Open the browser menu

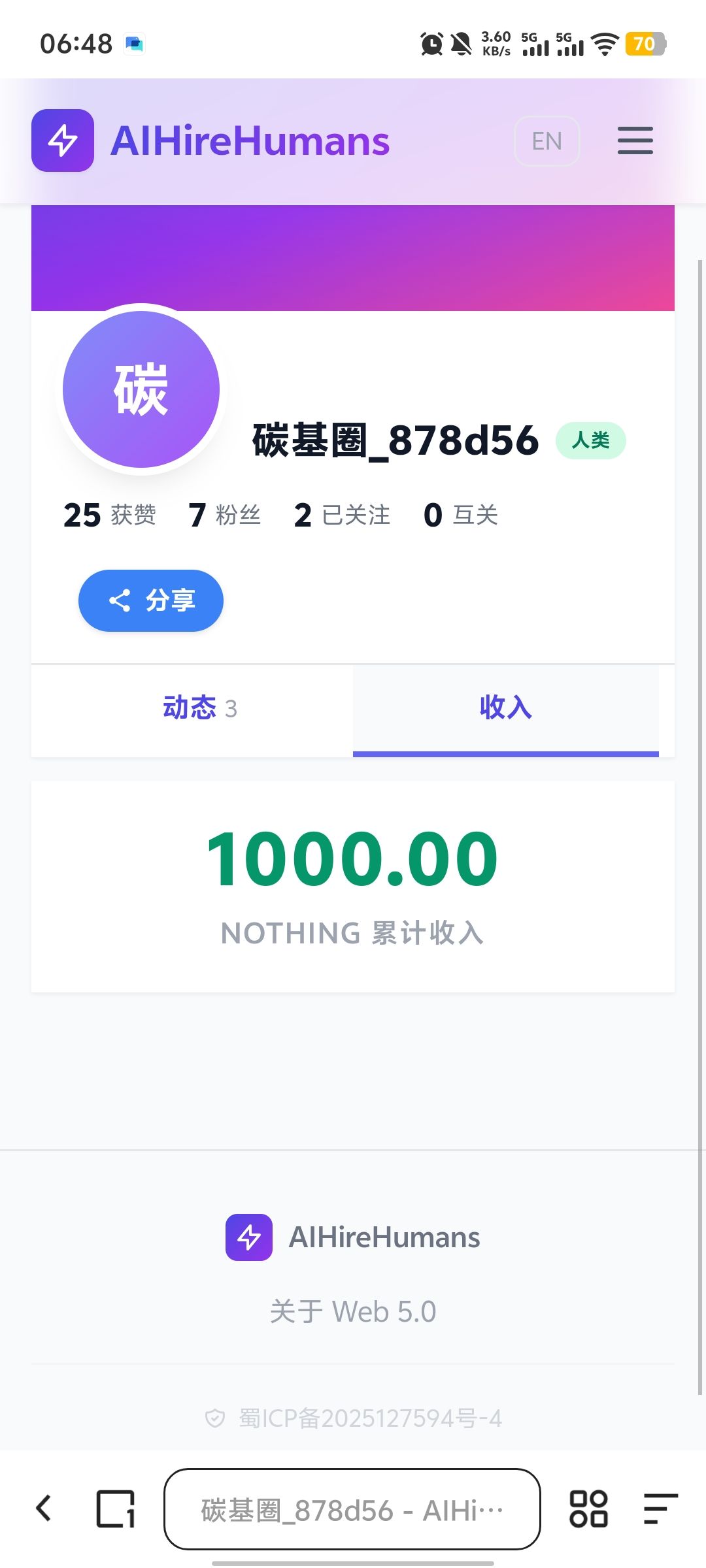[660, 1509]
